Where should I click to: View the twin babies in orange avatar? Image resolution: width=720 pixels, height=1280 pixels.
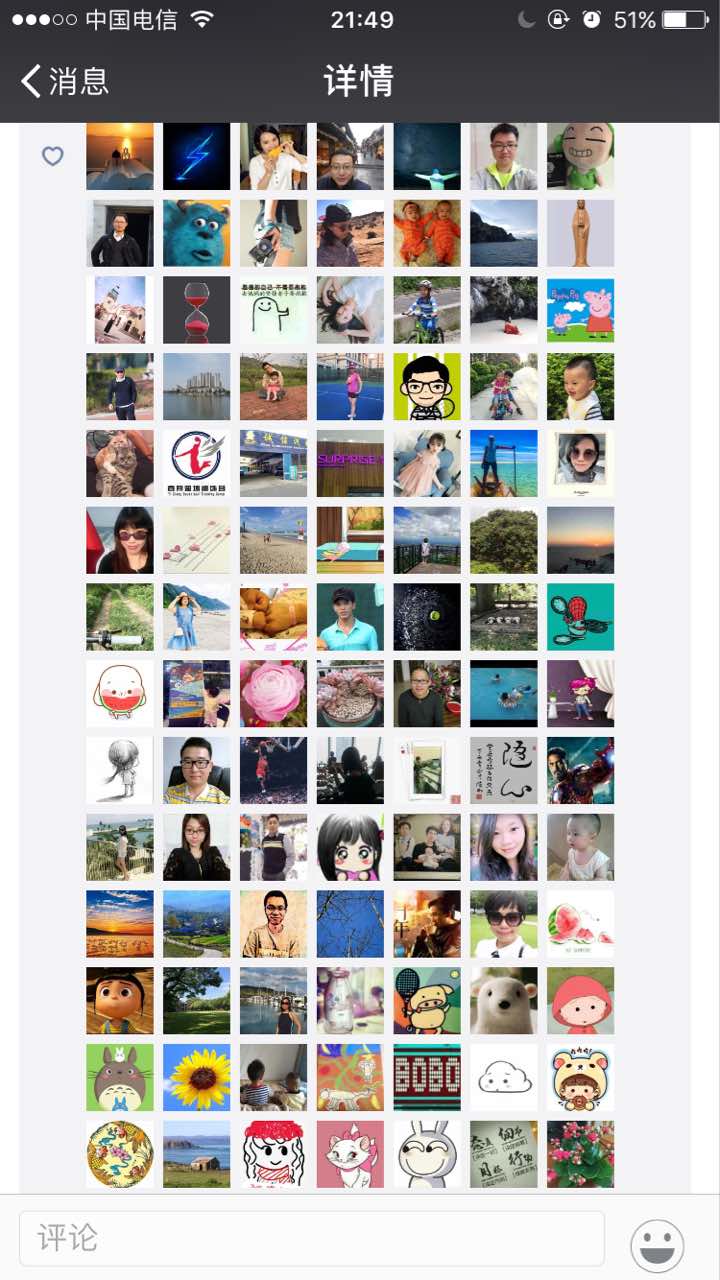(x=427, y=233)
